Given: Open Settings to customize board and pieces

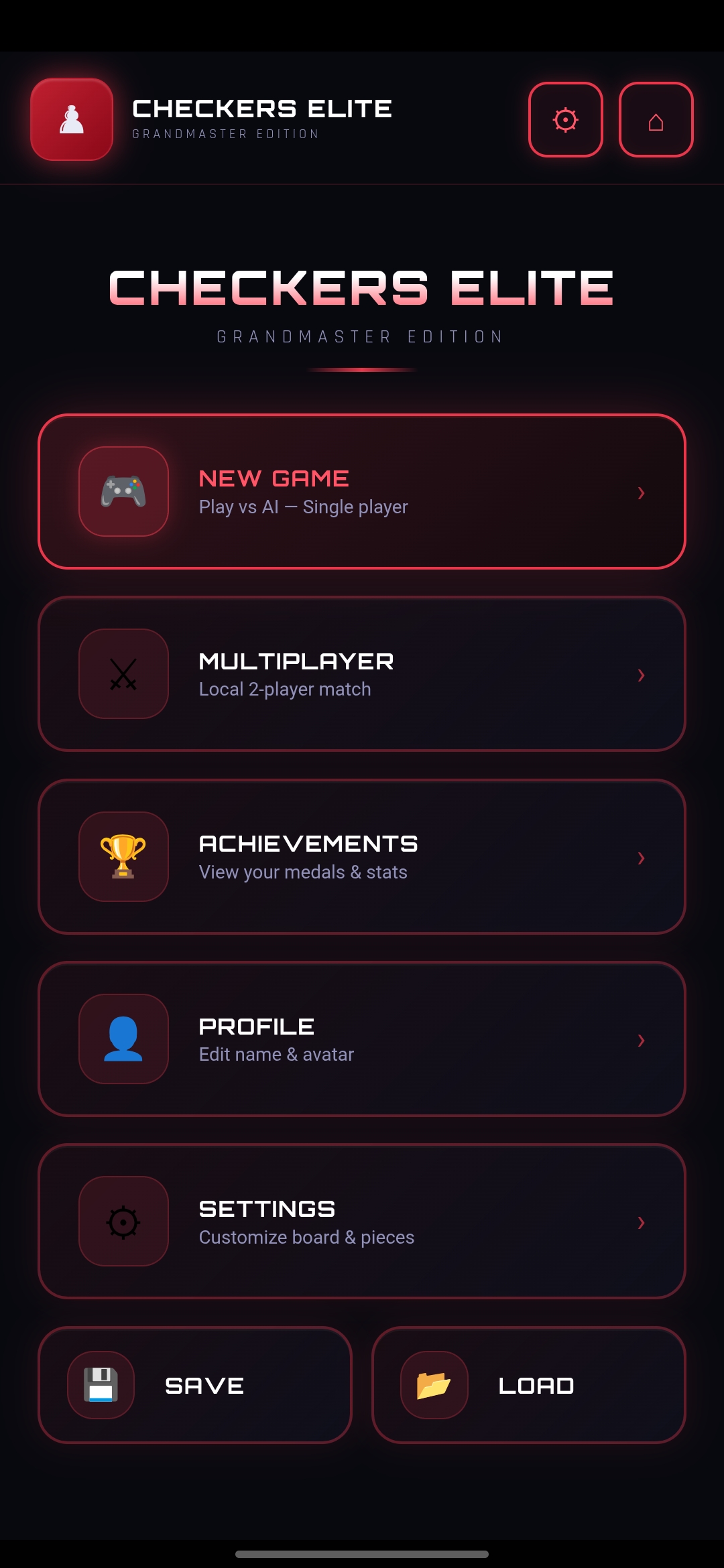Looking at the screenshot, I should 362,1222.
